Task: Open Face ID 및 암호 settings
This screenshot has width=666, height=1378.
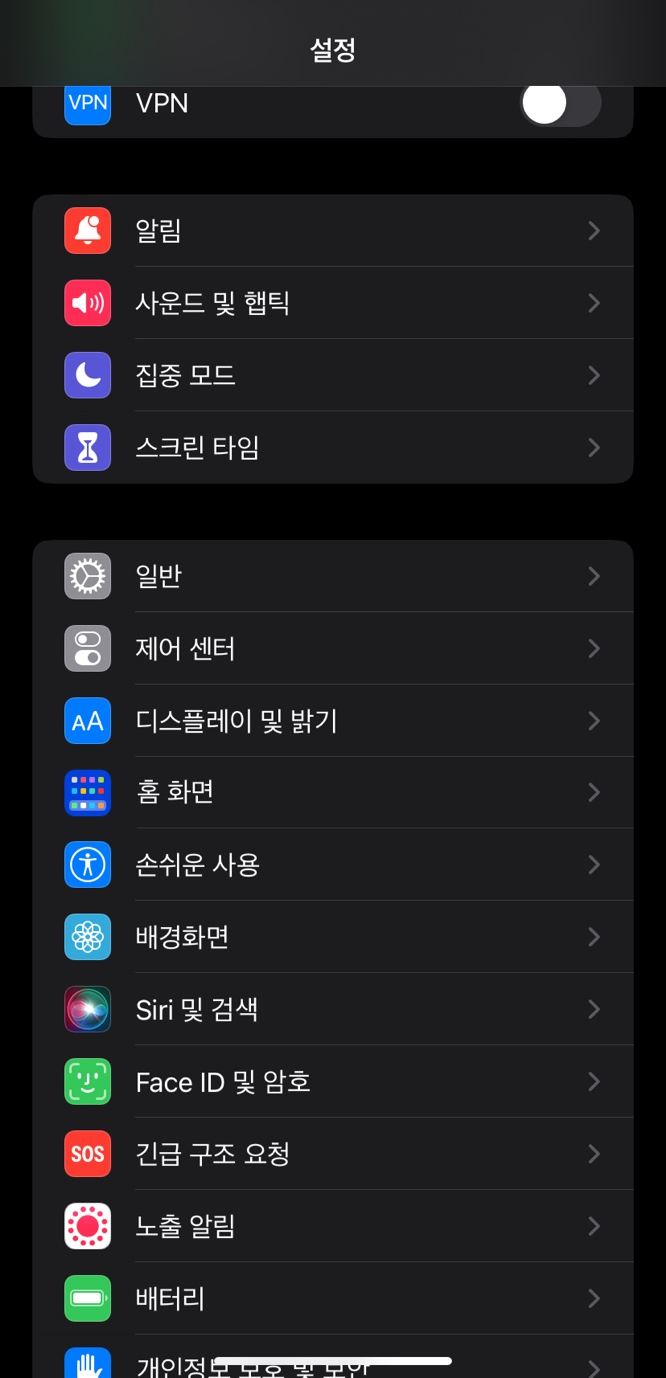Action: 333,1081
